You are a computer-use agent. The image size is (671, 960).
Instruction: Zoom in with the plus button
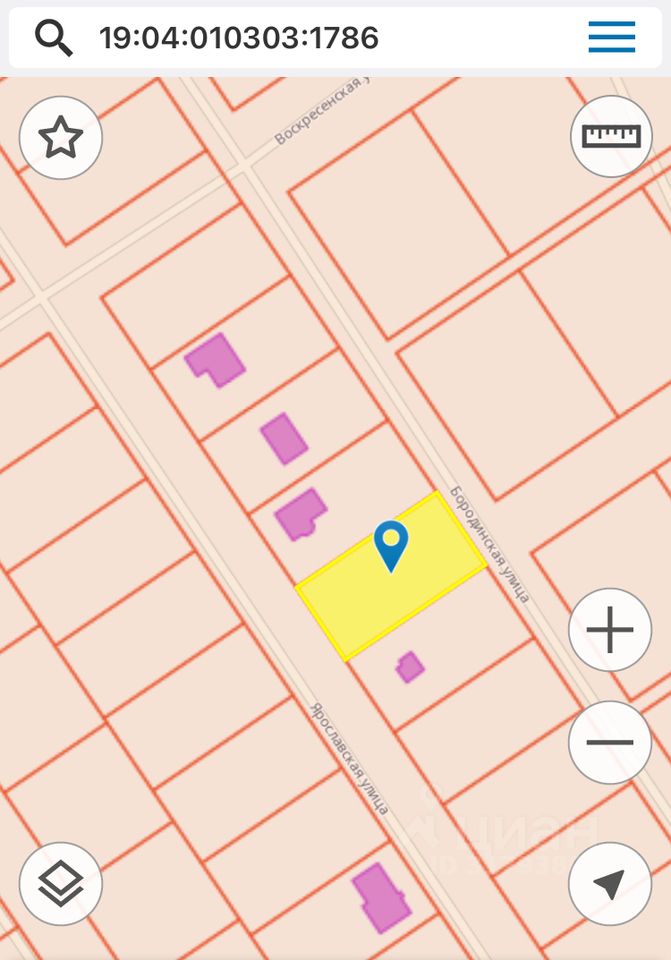click(x=610, y=630)
